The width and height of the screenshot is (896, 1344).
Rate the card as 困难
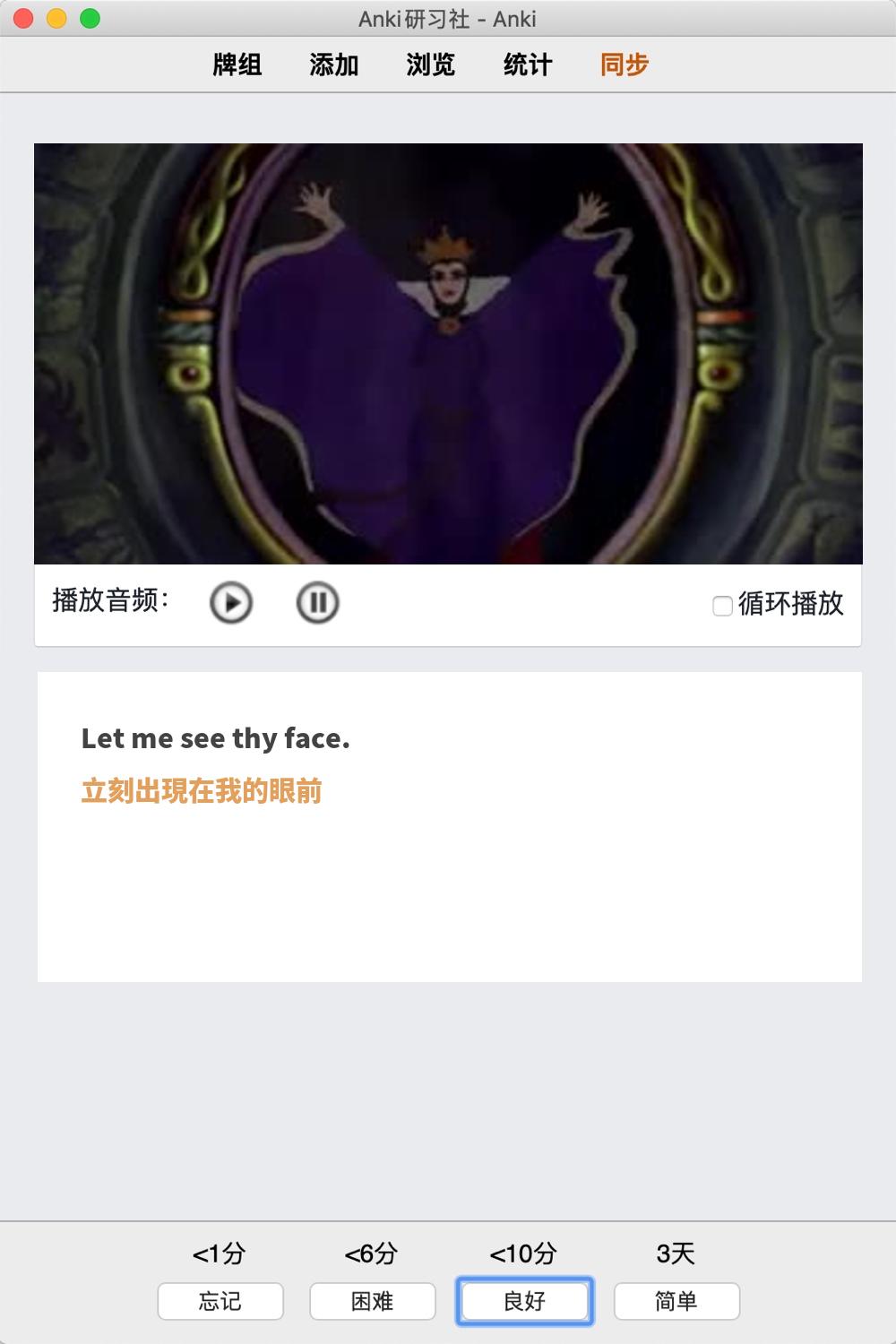[x=373, y=1301]
